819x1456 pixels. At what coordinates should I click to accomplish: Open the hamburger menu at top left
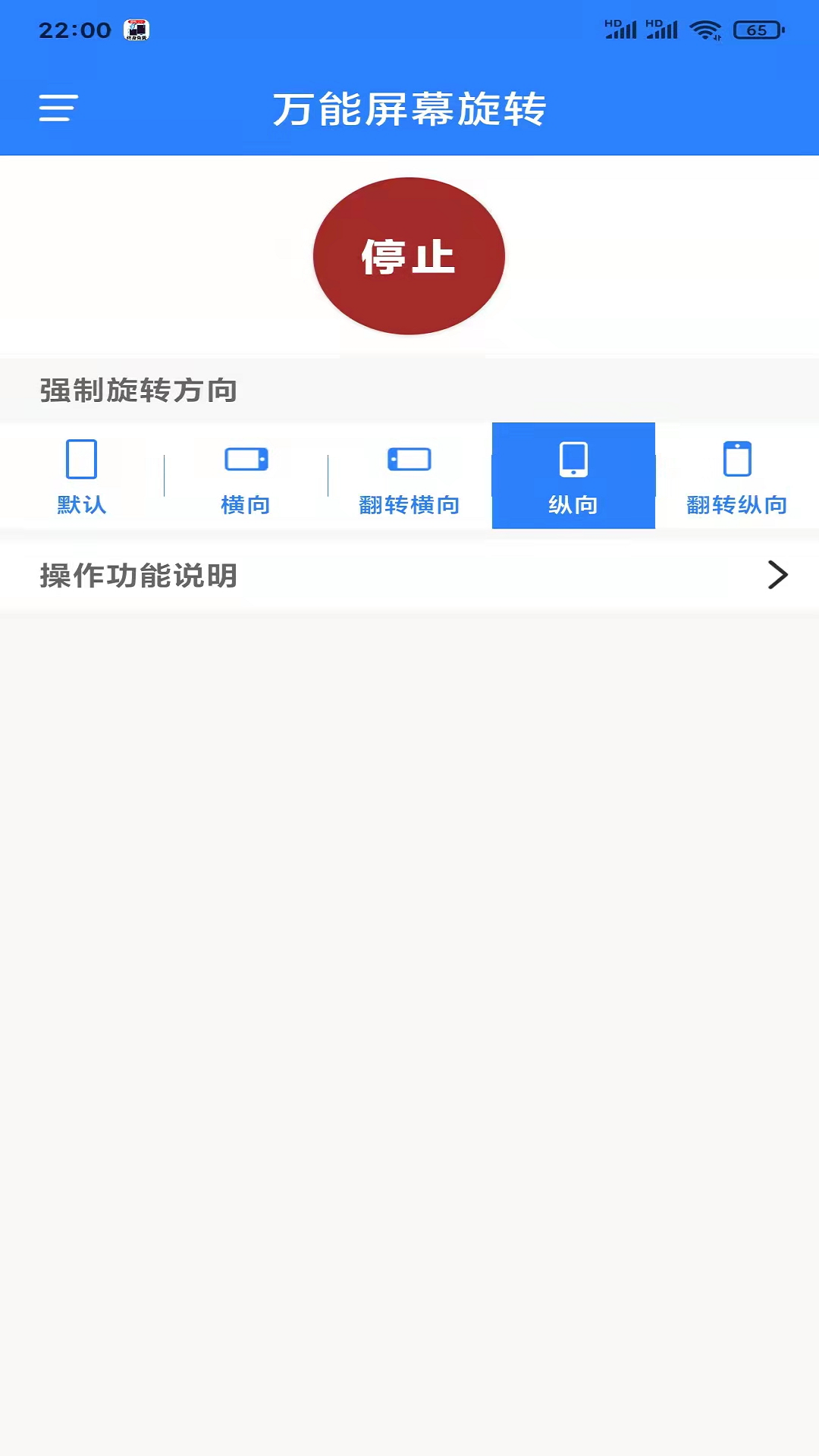pyautogui.click(x=58, y=108)
